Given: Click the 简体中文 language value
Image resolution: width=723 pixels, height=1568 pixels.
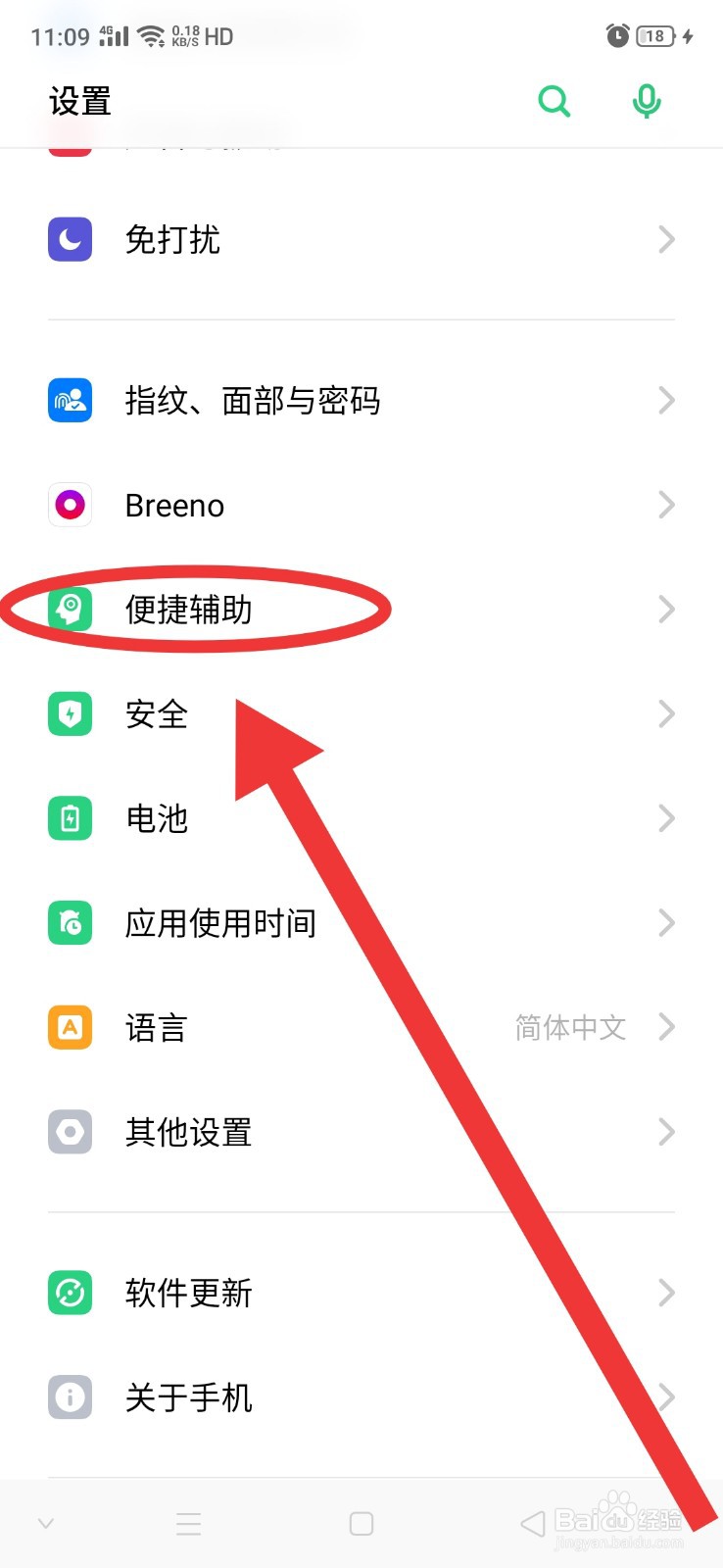Looking at the screenshot, I should [x=569, y=1026].
